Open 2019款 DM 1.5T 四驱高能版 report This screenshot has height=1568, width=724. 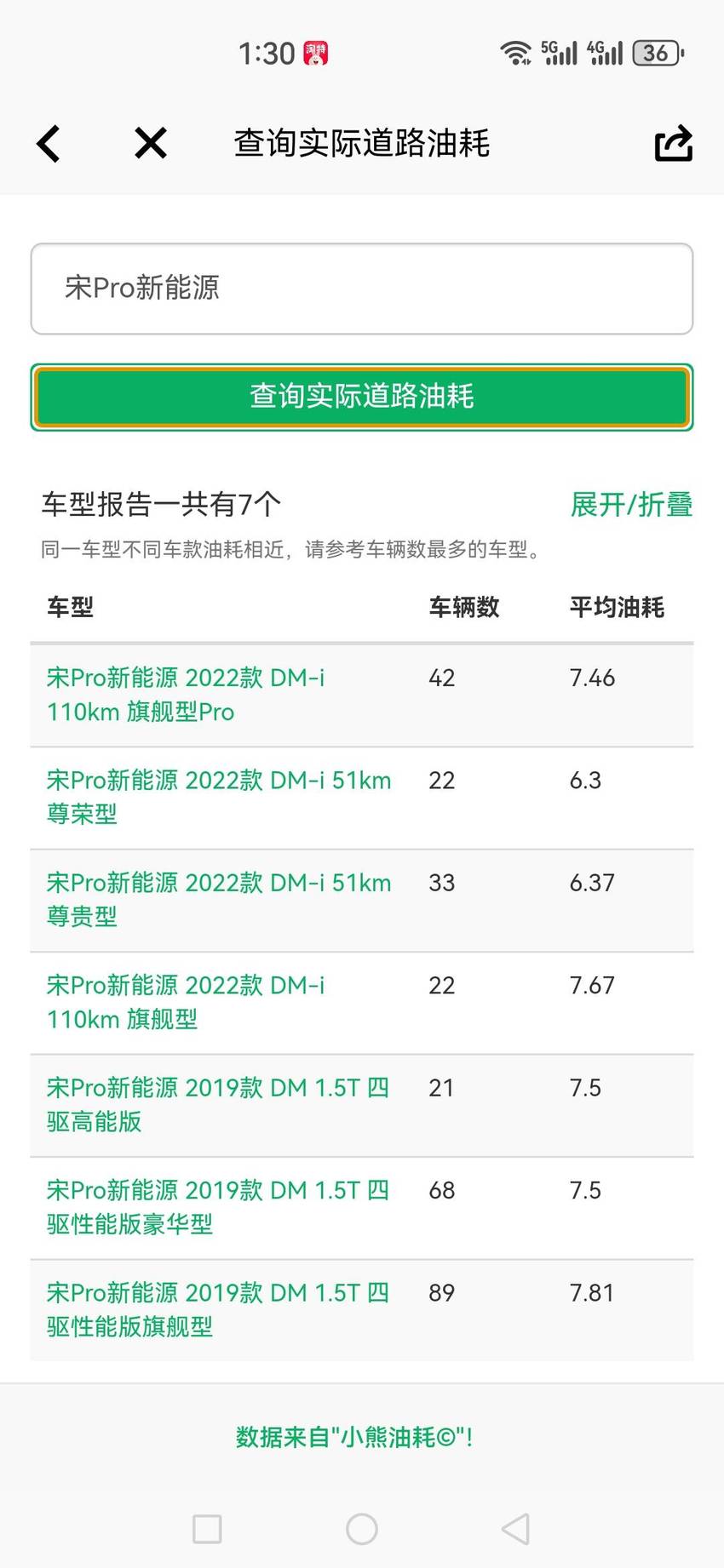click(x=218, y=1104)
